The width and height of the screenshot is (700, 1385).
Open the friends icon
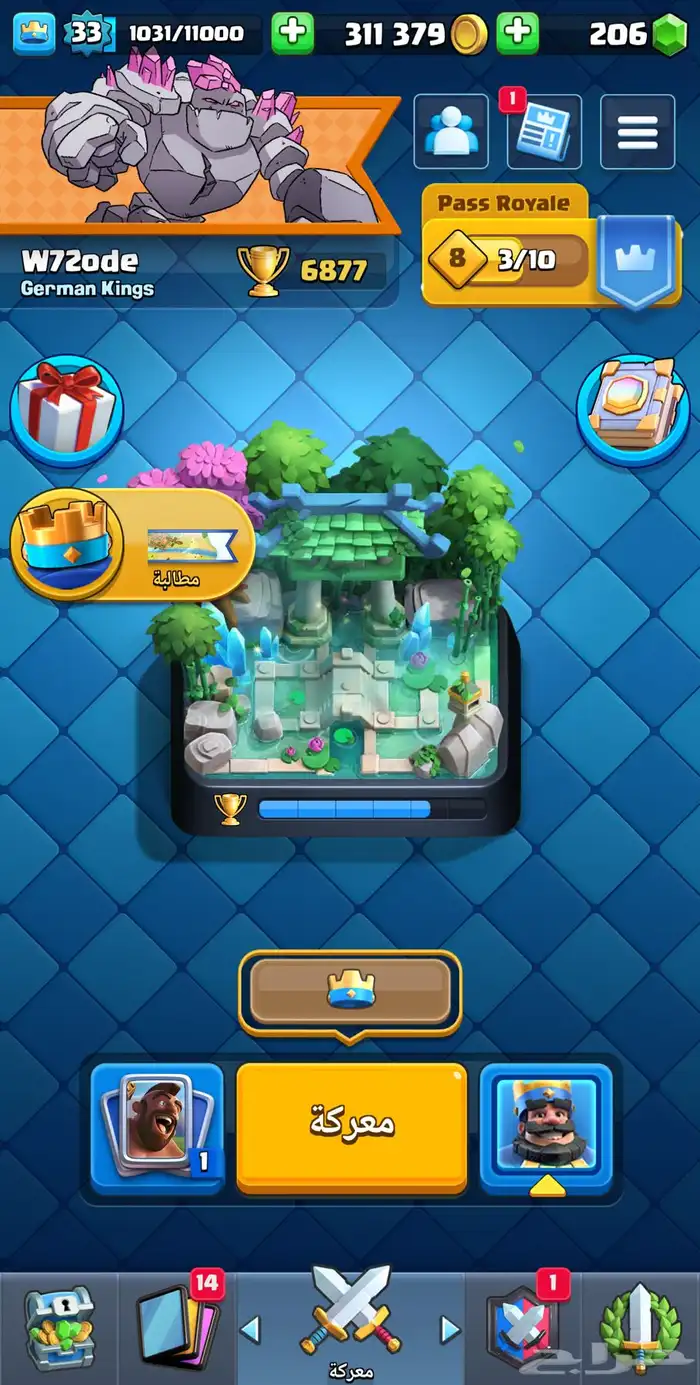pyautogui.click(x=450, y=131)
